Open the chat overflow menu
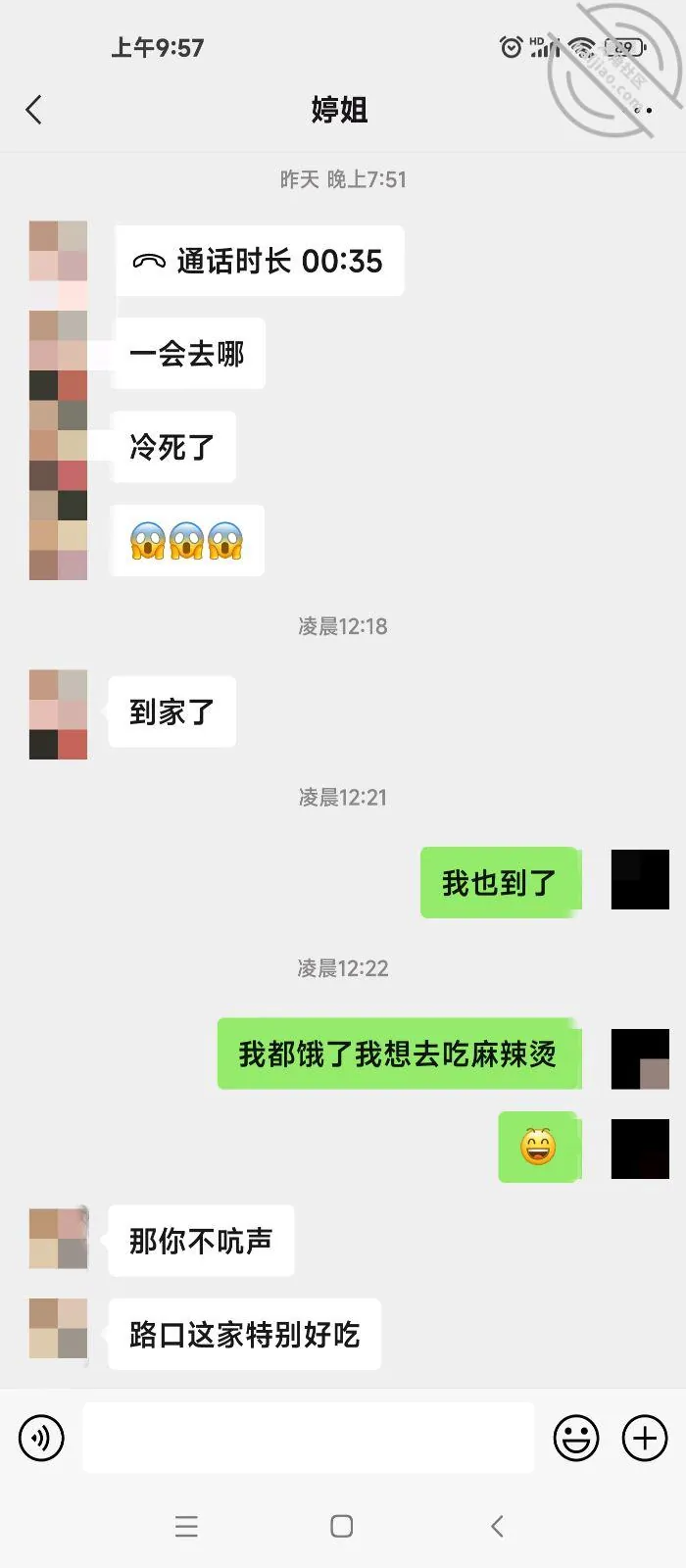686x1568 pixels. point(641,110)
